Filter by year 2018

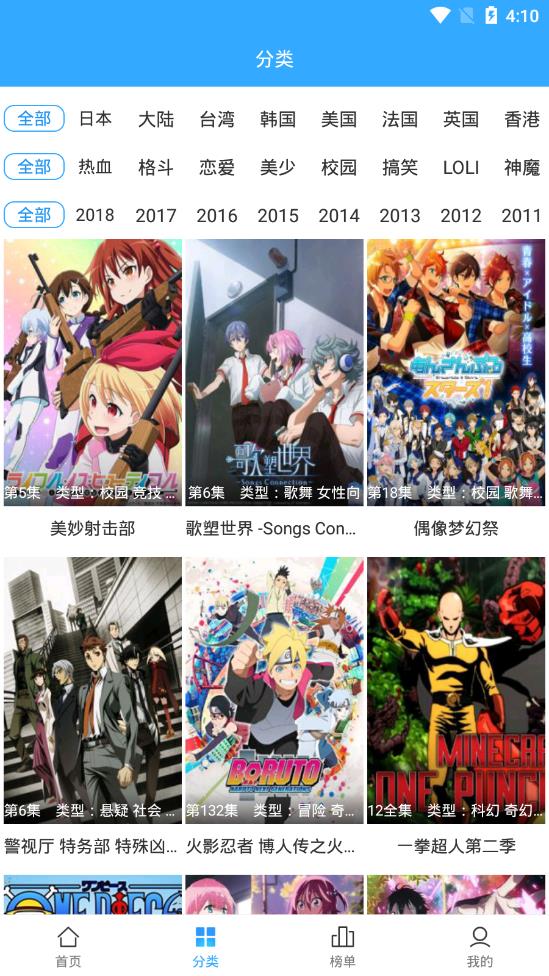click(x=95, y=215)
